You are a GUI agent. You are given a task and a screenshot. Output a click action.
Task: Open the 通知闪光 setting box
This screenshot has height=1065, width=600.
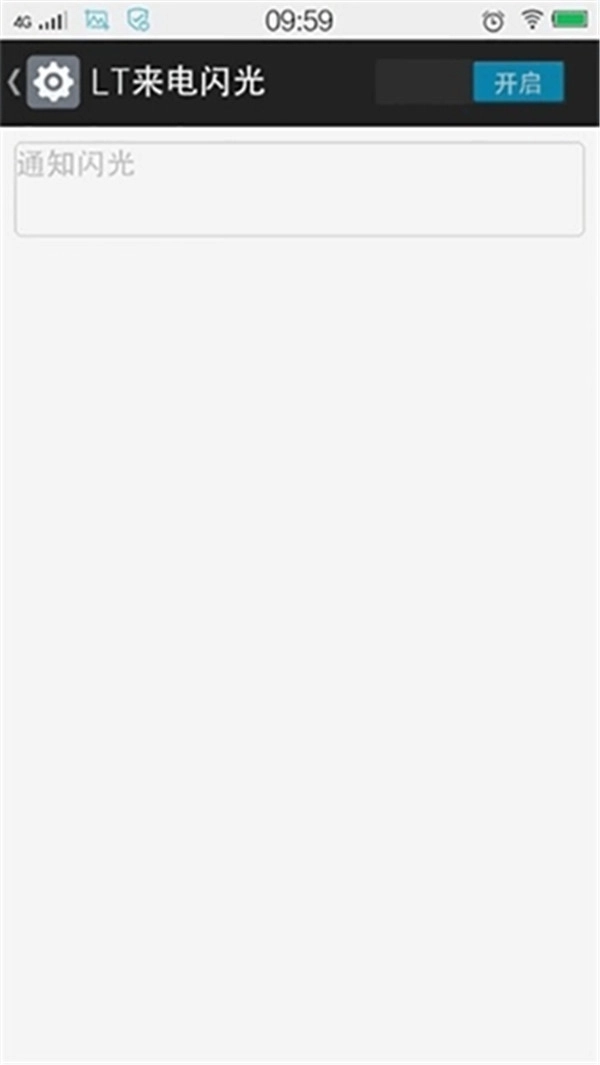[x=299, y=189]
